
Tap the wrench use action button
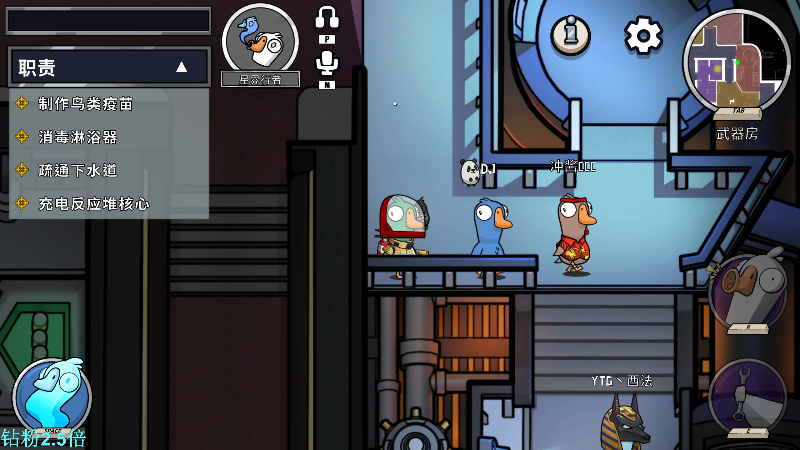[x=748, y=397]
